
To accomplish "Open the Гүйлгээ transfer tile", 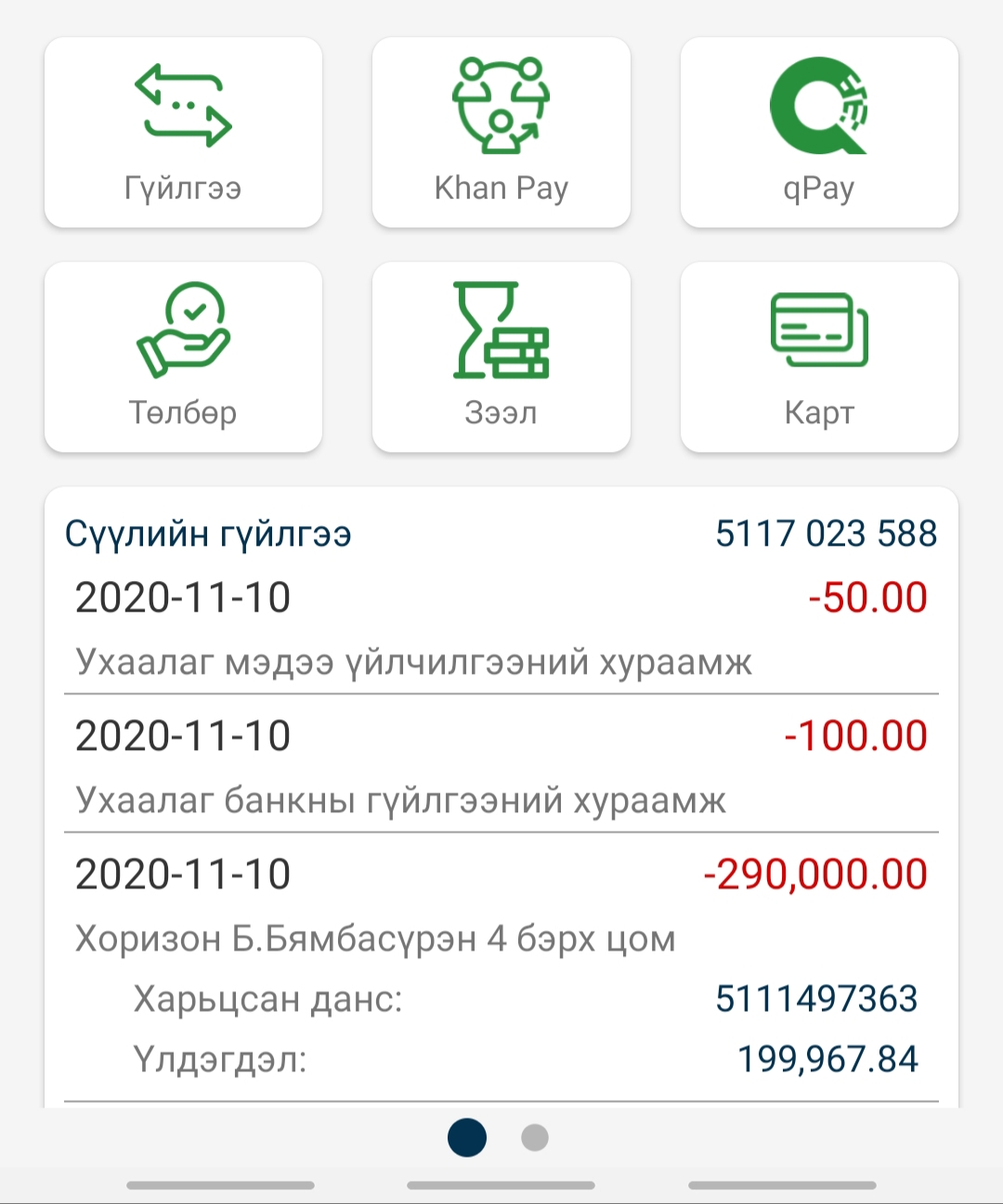I will point(183,133).
